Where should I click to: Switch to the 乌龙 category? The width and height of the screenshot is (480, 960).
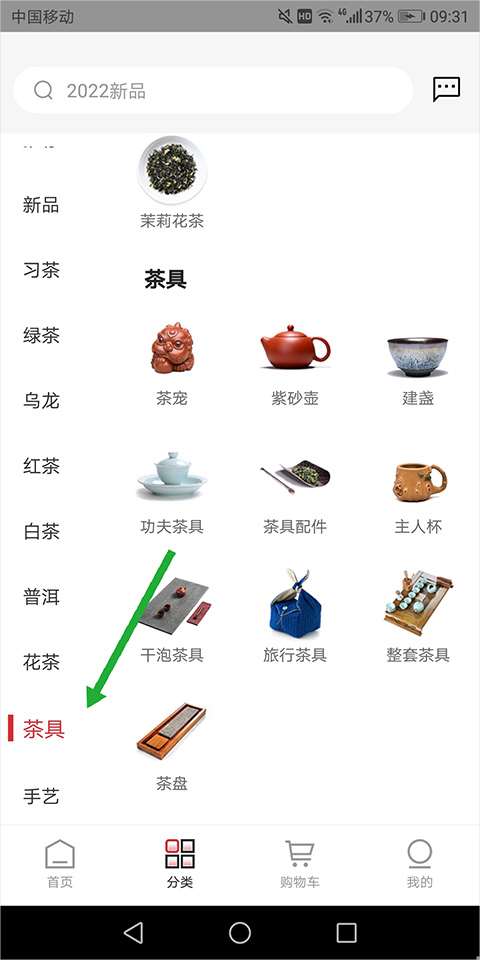click(x=41, y=401)
